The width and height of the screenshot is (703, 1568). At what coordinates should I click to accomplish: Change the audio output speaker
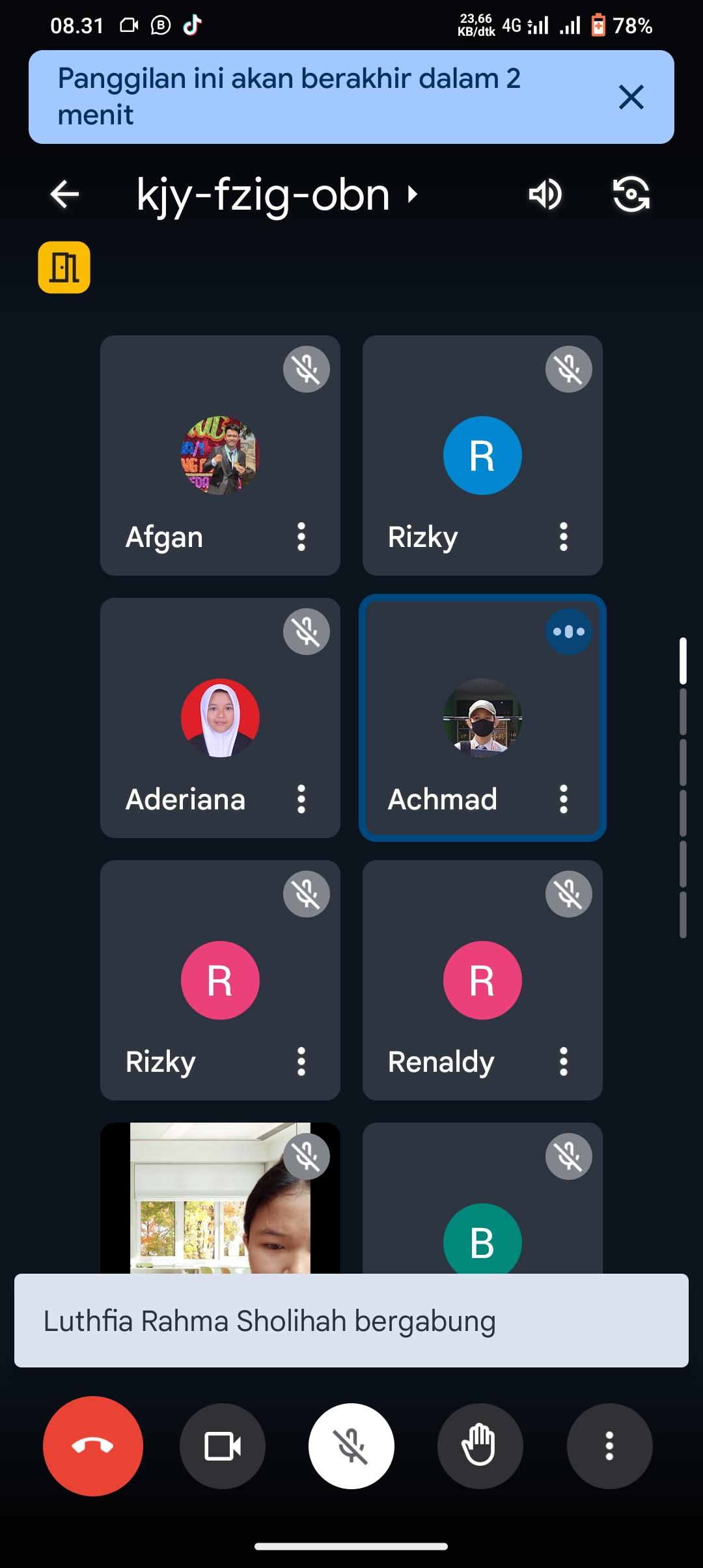click(x=545, y=194)
